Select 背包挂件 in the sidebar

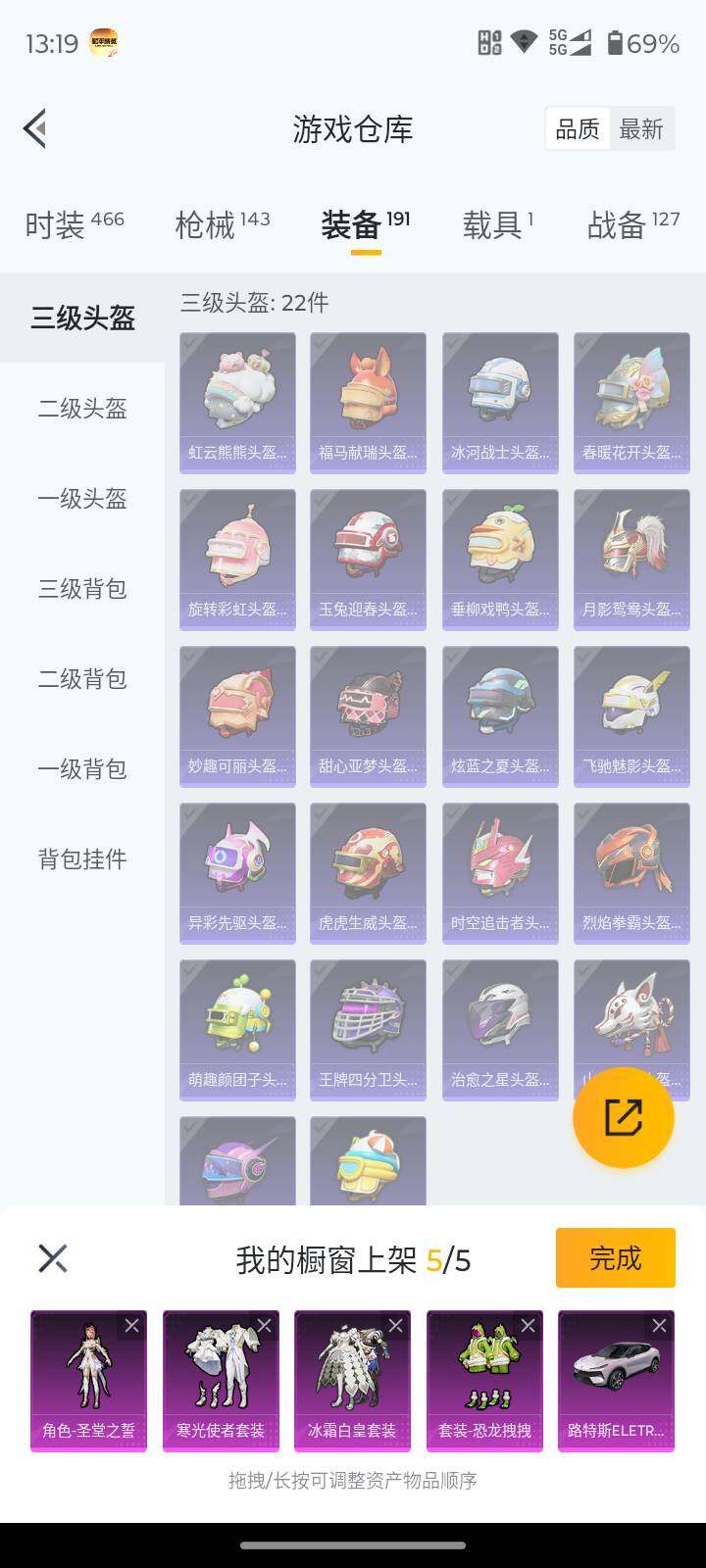point(81,859)
